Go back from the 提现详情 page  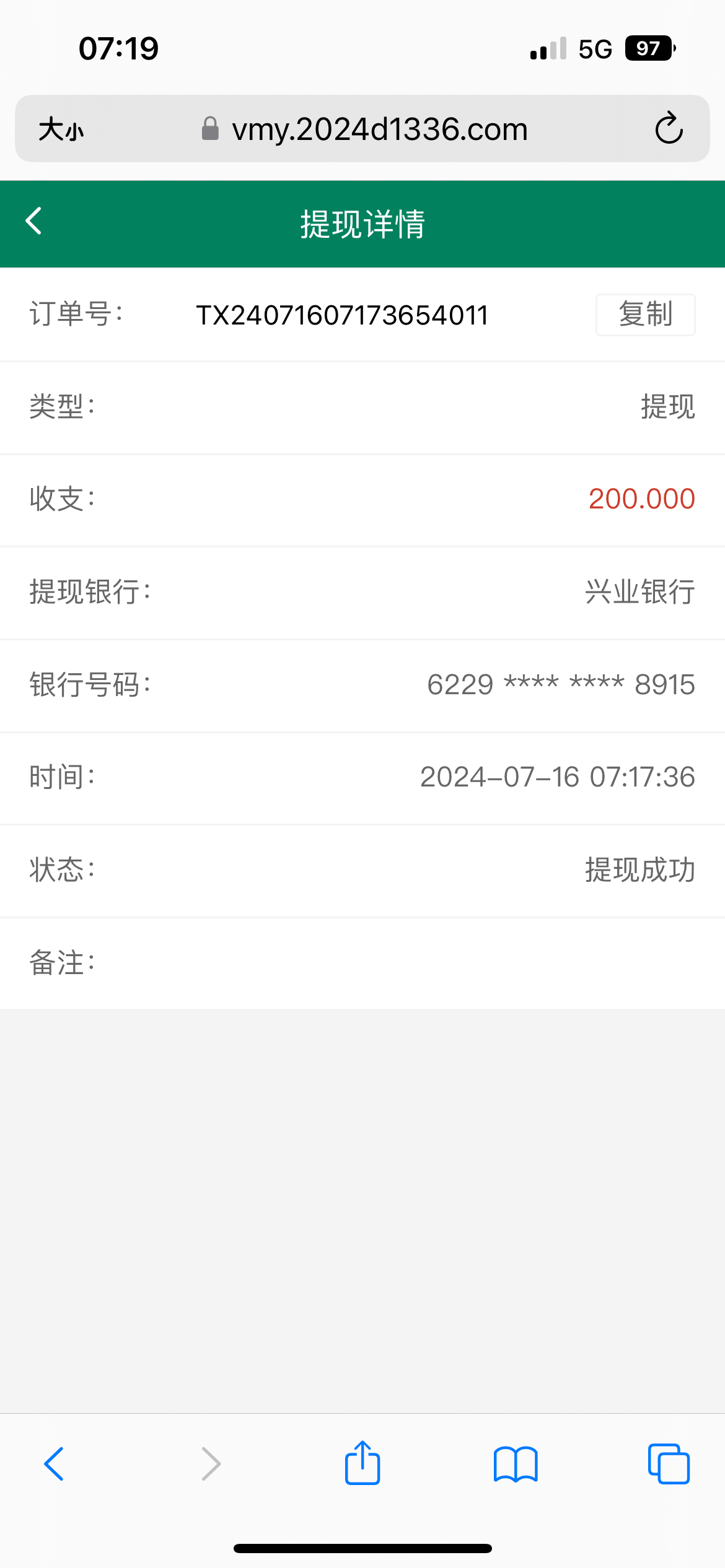point(34,222)
